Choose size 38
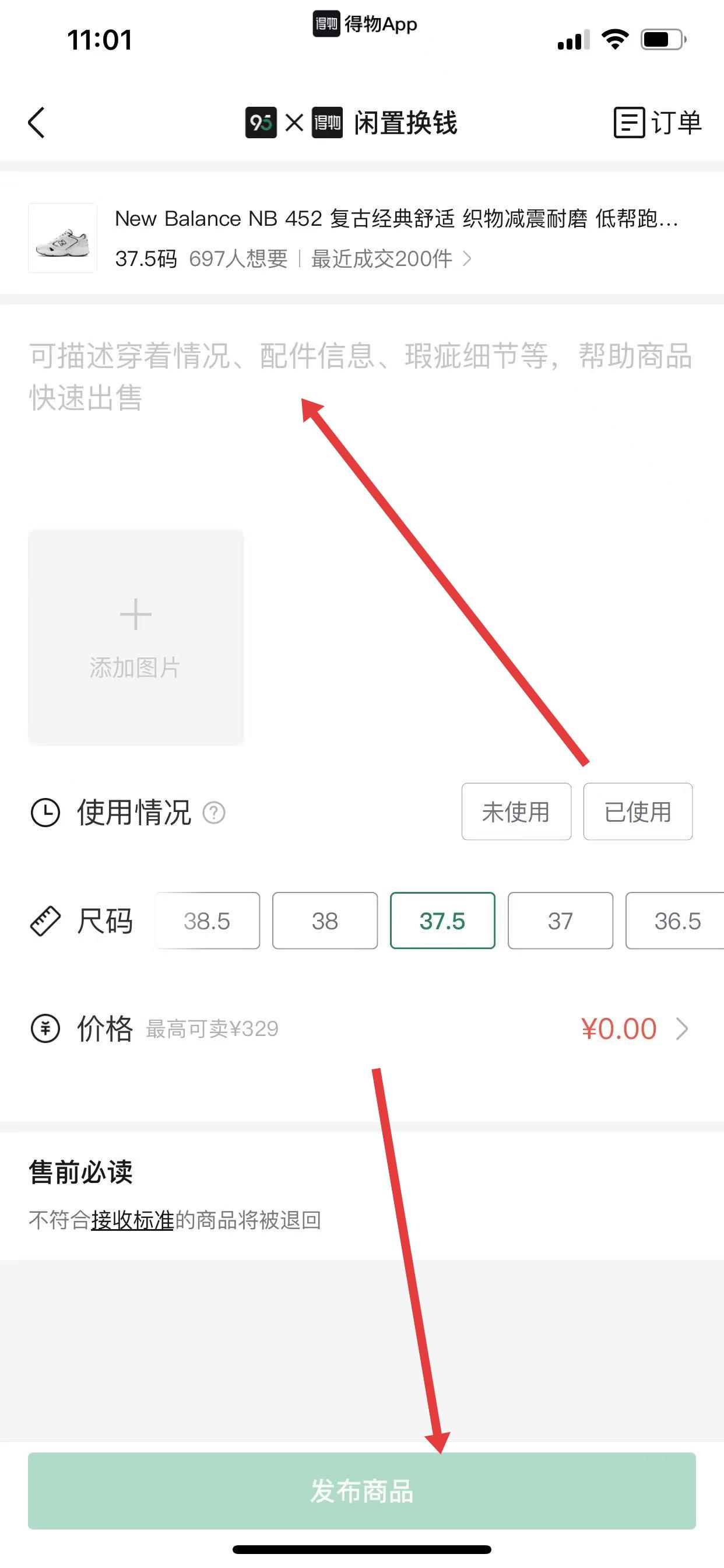Image resolution: width=724 pixels, height=1568 pixels. point(325,921)
